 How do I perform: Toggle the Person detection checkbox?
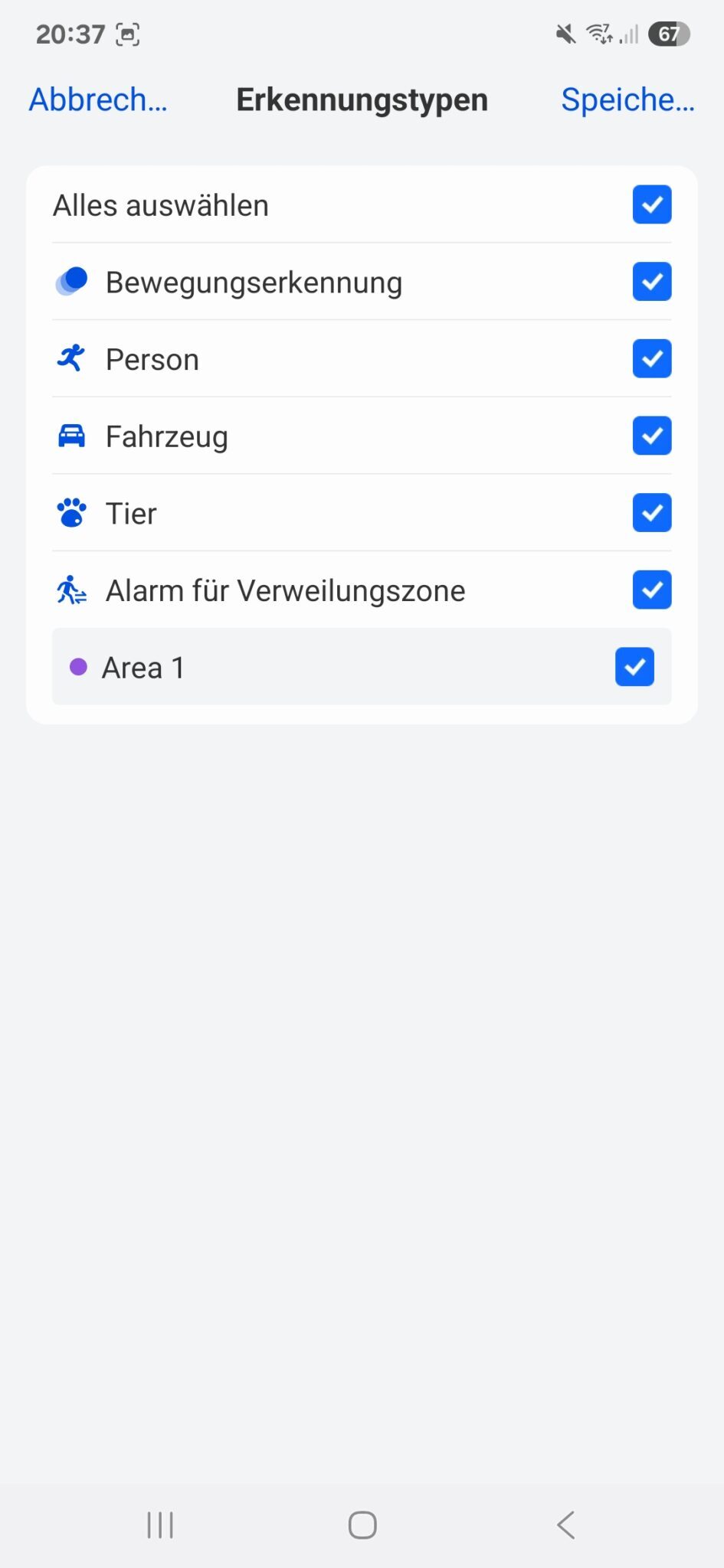(x=651, y=358)
